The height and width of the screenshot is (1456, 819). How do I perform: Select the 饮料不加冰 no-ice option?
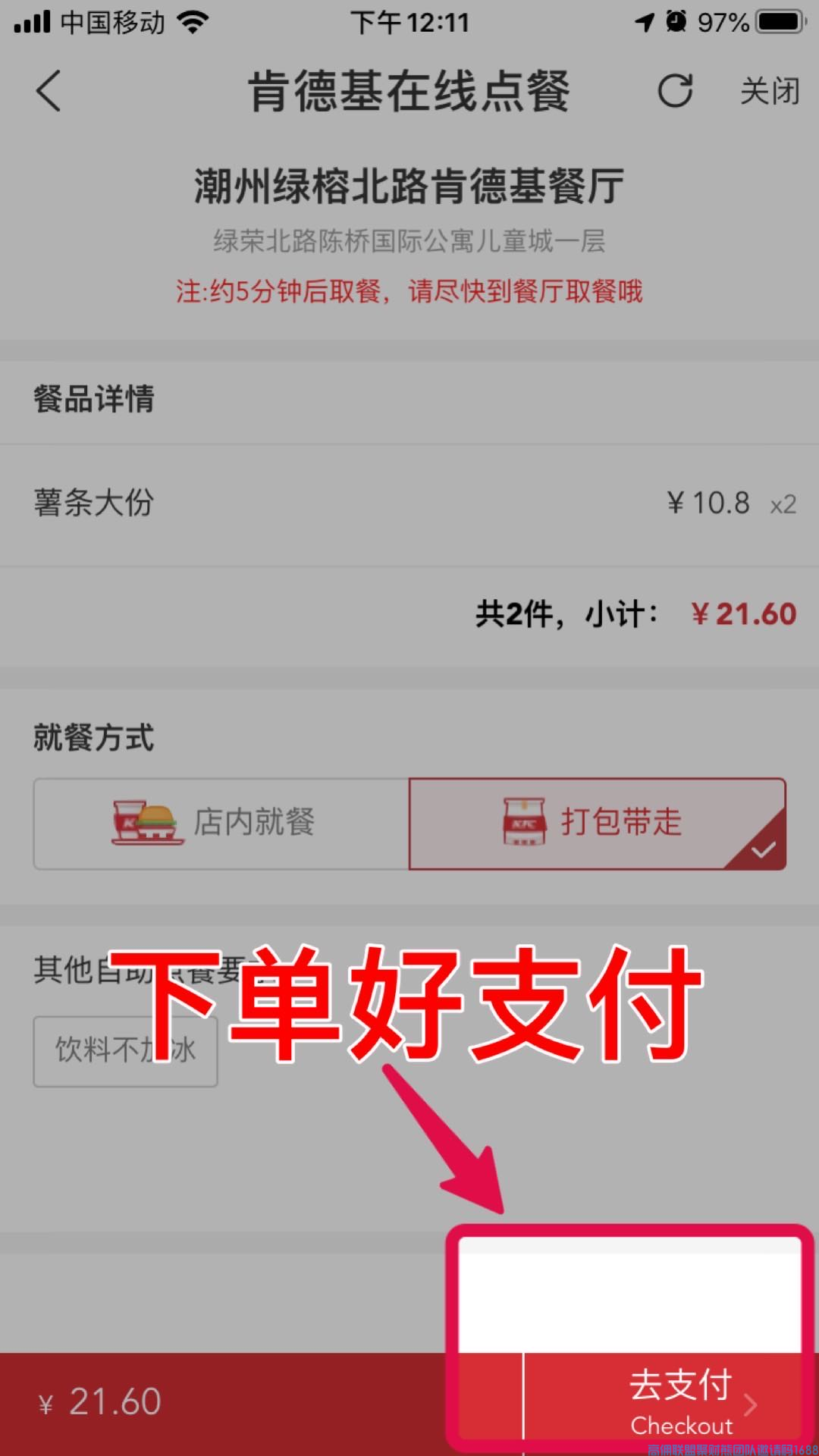pos(125,1051)
